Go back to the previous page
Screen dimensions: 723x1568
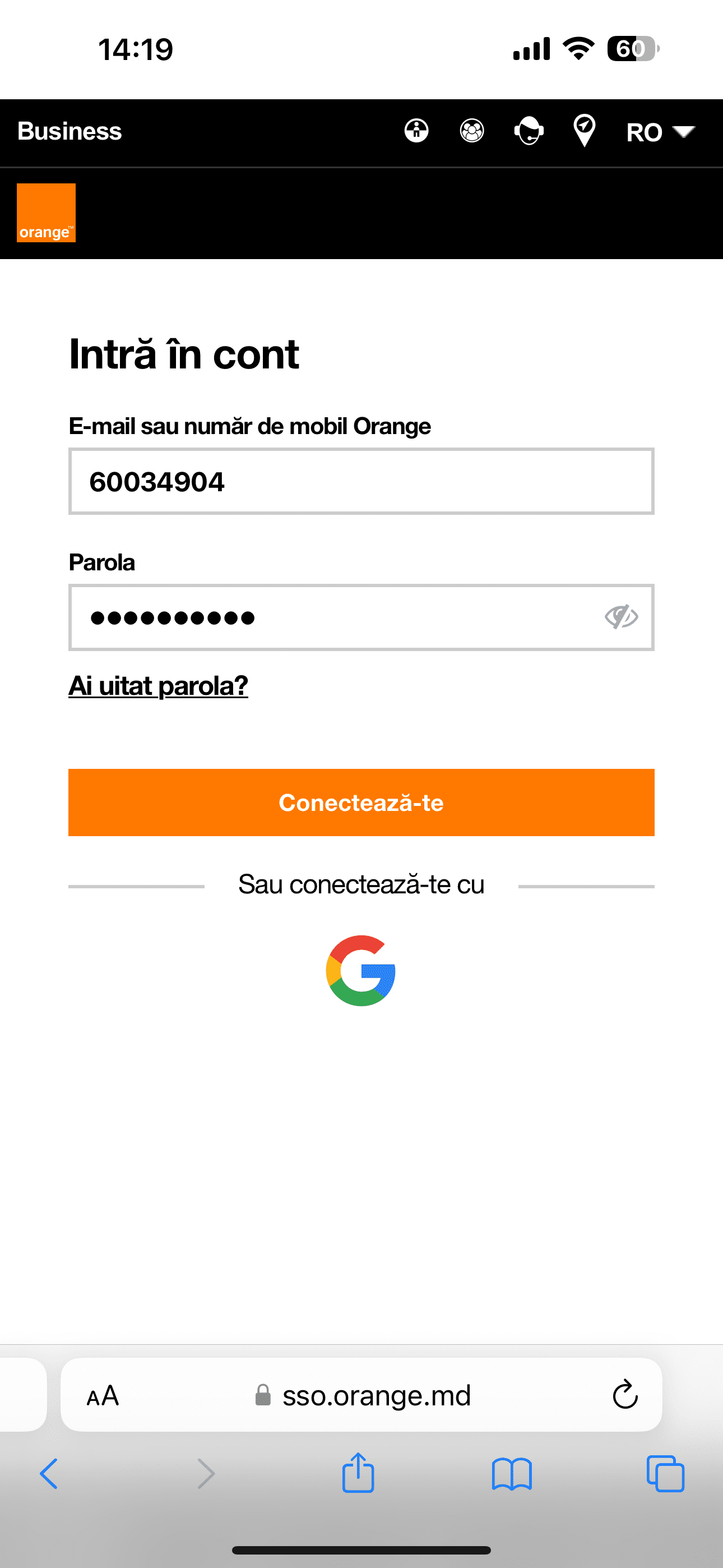click(x=49, y=1474)
